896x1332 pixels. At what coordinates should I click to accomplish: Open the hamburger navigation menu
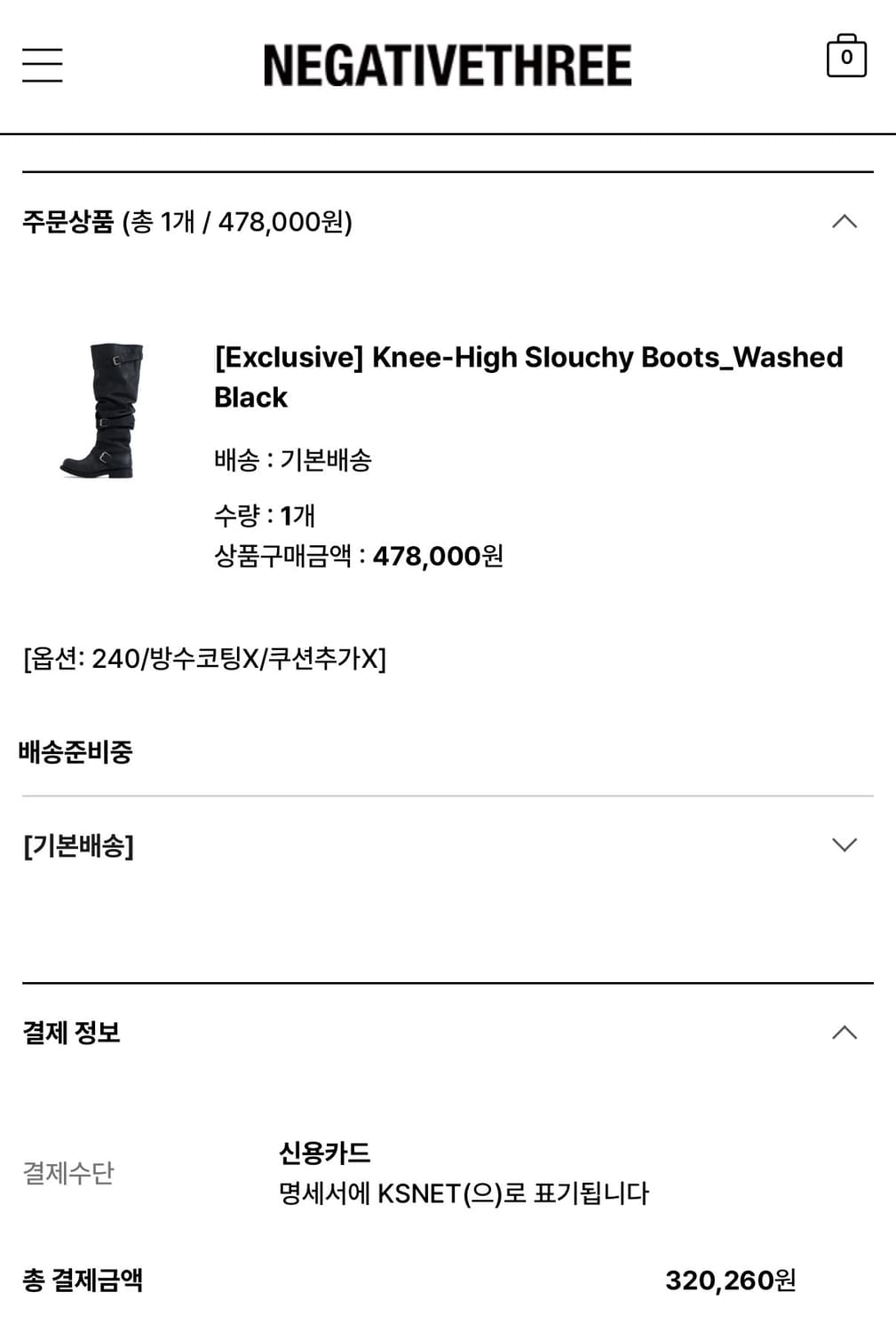42,66
